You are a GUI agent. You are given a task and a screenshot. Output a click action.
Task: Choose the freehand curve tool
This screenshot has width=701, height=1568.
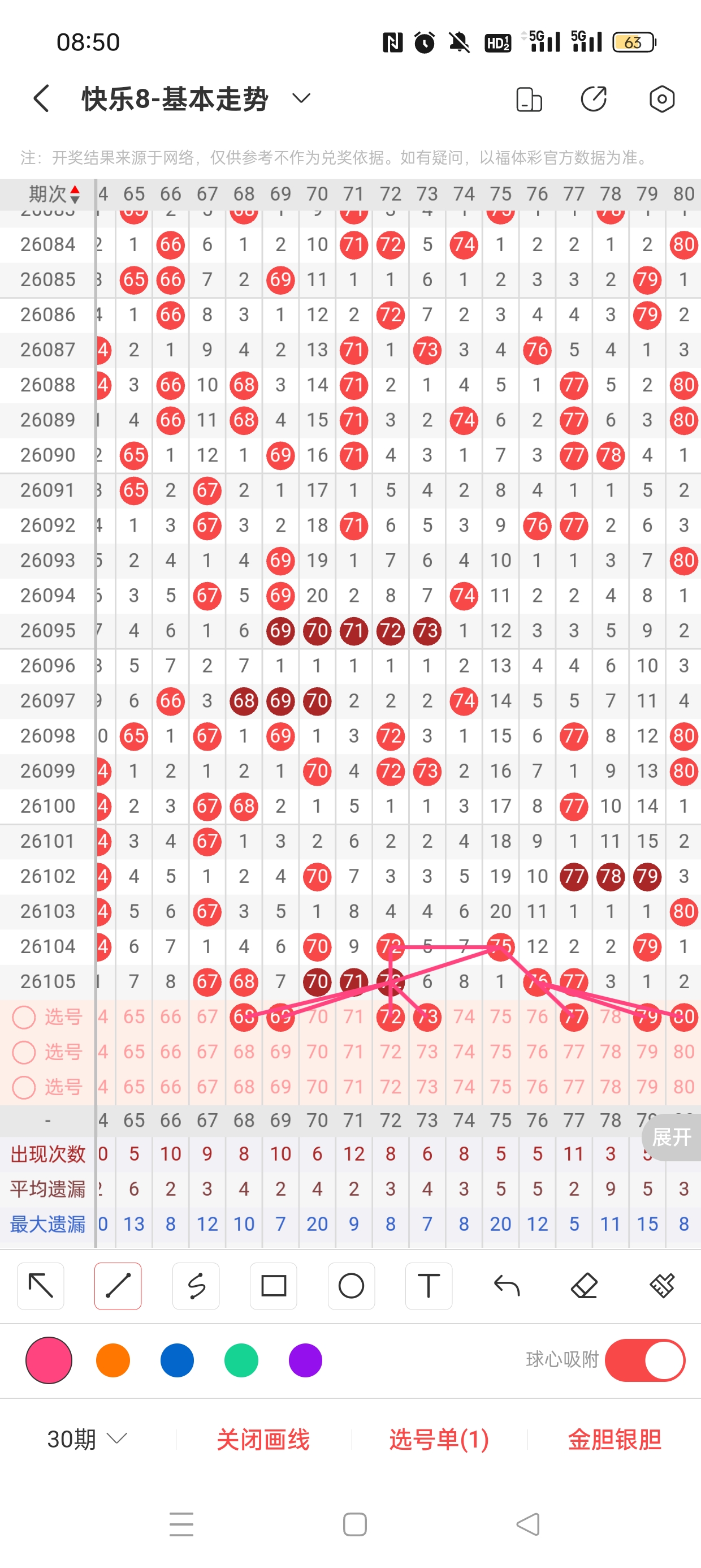point(196,1286)
